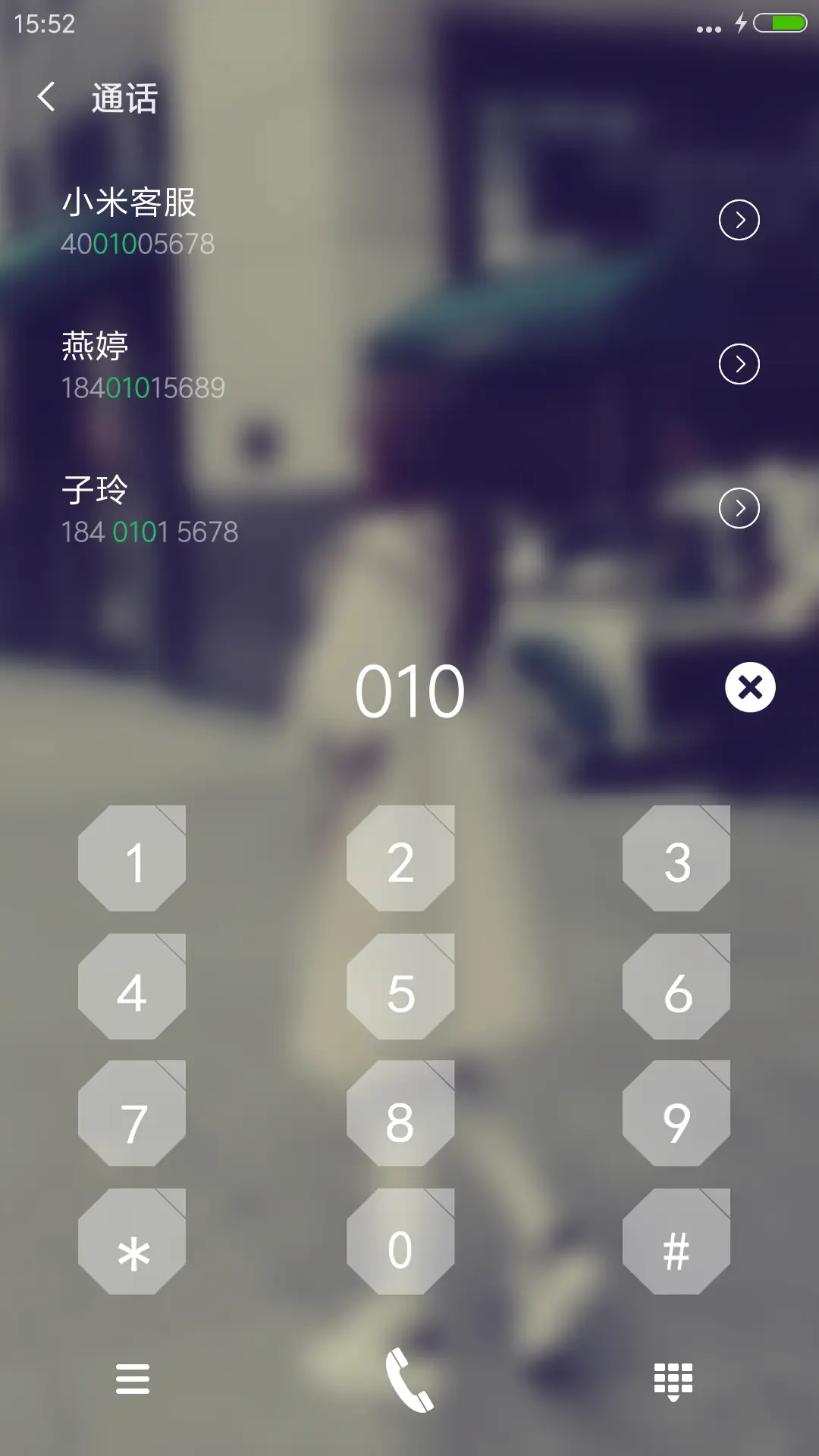Select the 通话 title header
Viewport: 819px width, 1456px height.
[x=123, y=97]
